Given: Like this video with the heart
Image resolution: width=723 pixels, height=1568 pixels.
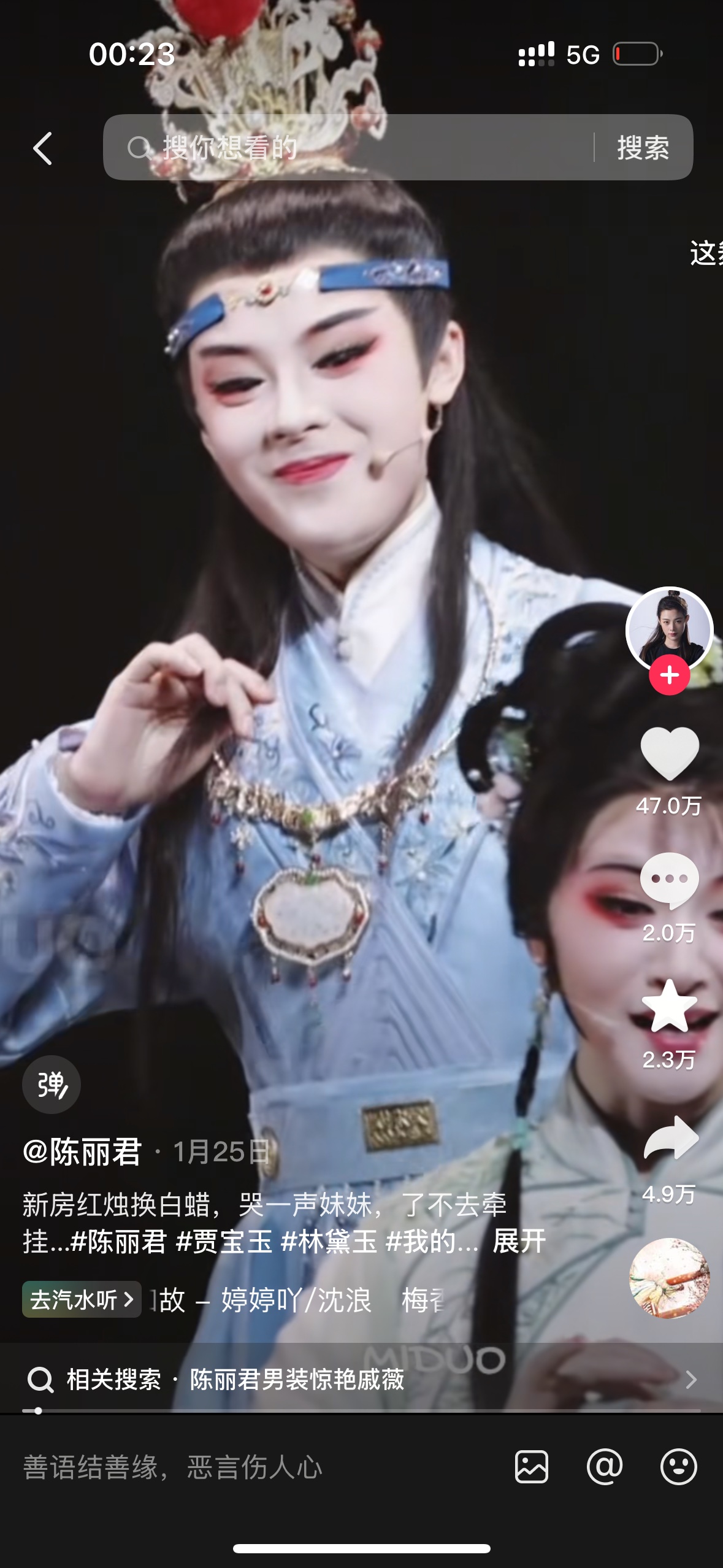Looking at the screenshot, I should [669, 754].
